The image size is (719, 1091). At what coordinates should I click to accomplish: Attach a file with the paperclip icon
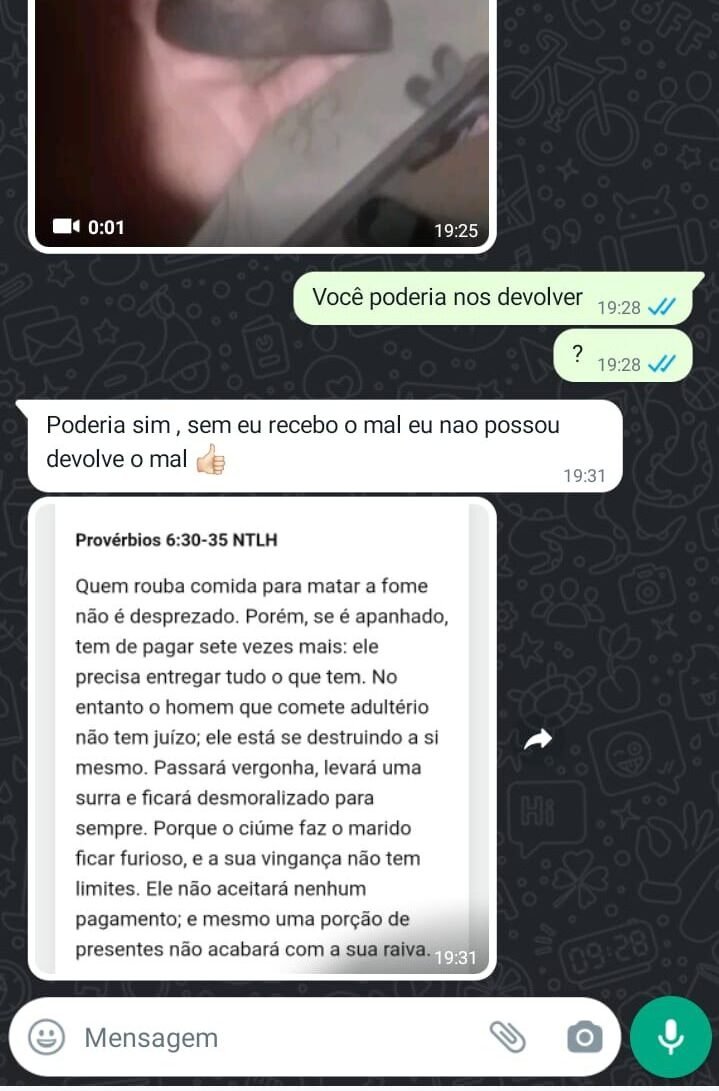click(x=508, y=1037)
